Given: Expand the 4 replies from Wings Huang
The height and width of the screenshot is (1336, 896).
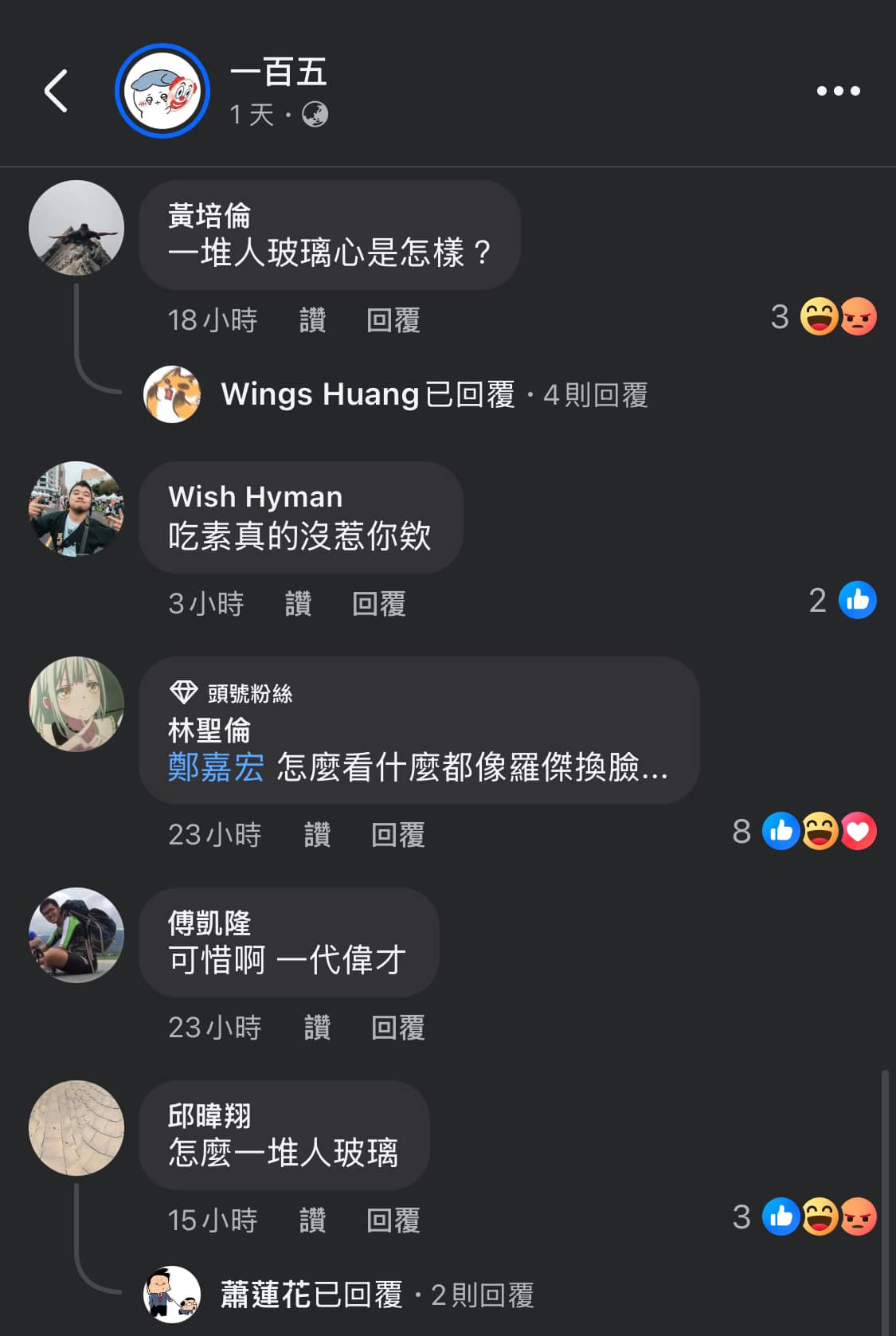Looking at the screenshot, I should click(434, 394).
